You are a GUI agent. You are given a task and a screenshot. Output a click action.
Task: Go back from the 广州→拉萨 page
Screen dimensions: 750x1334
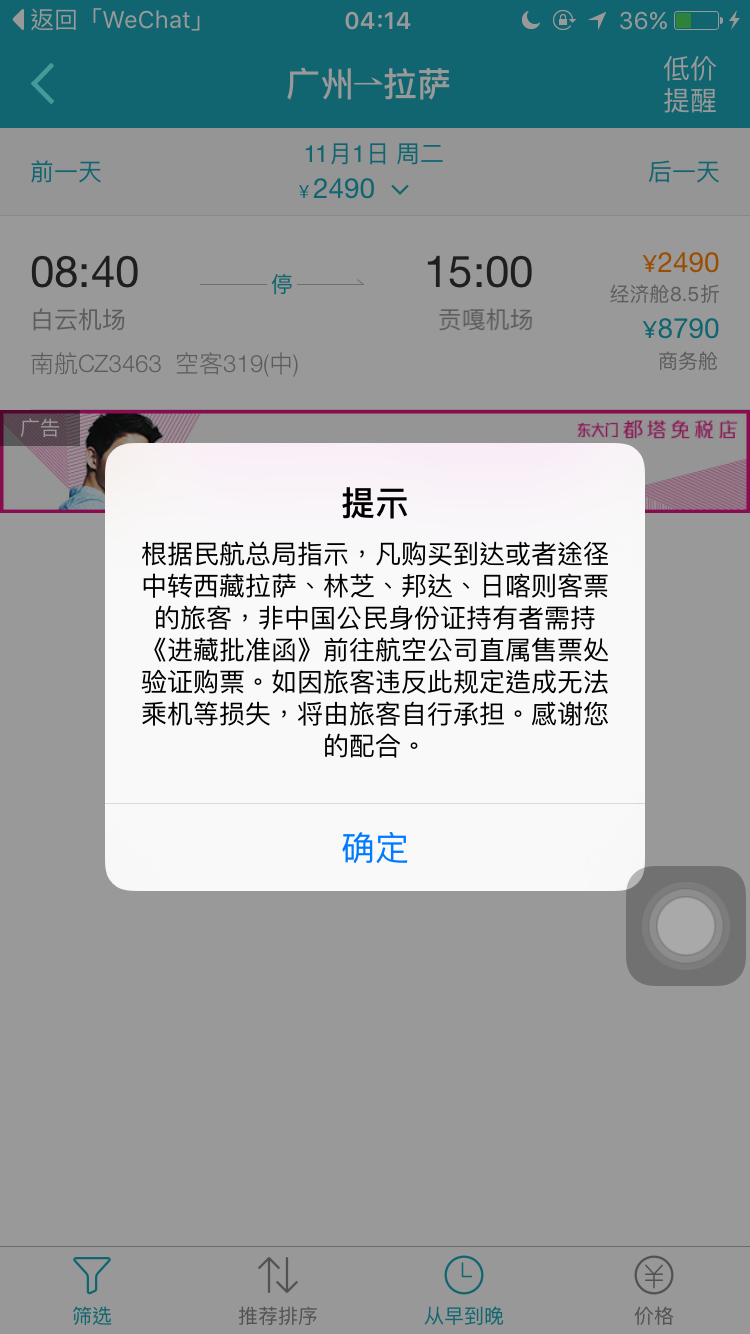[x=42, y=85]
